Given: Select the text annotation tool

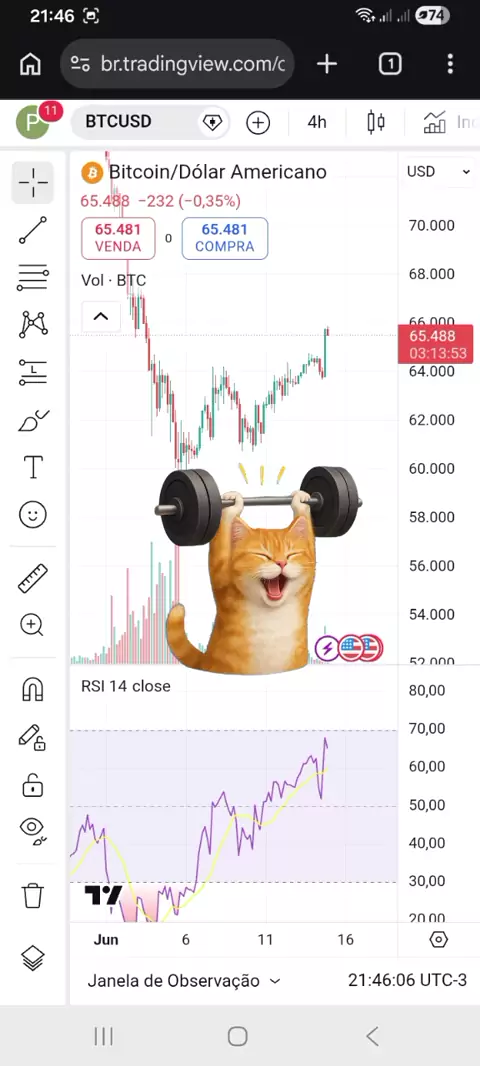Looking at the screenshot, I should 33,467.
